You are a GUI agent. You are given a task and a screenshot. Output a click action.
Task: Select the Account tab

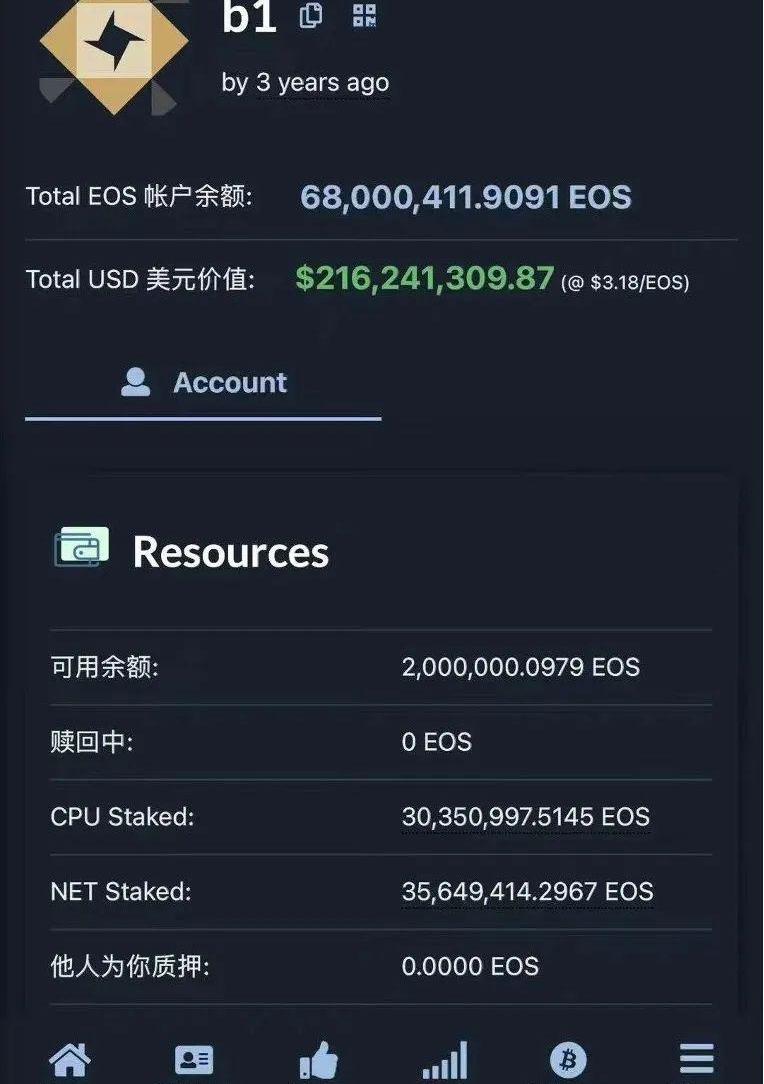click(x=204, y=383)
